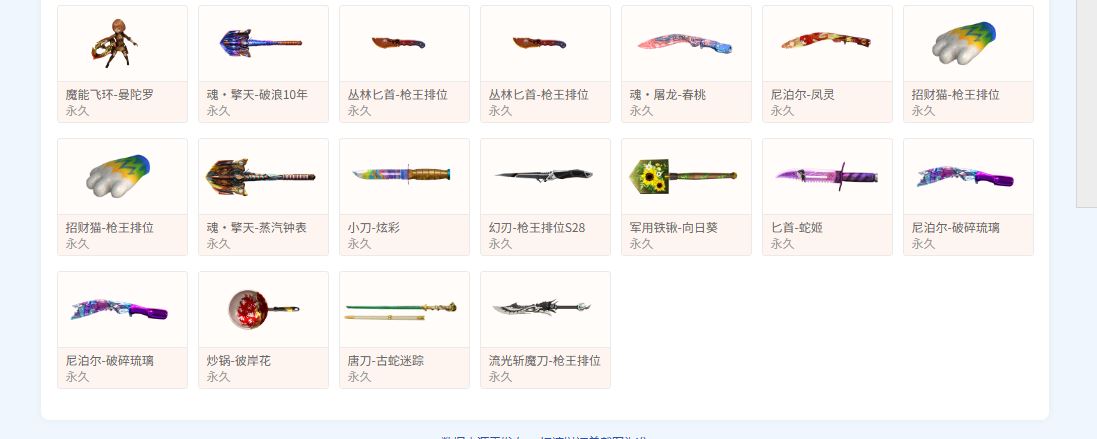View the 魂·屠龙-春桃 item
Image resolution: width=1097 pixels, height=439 pixels.
click(x=686, y=63)
